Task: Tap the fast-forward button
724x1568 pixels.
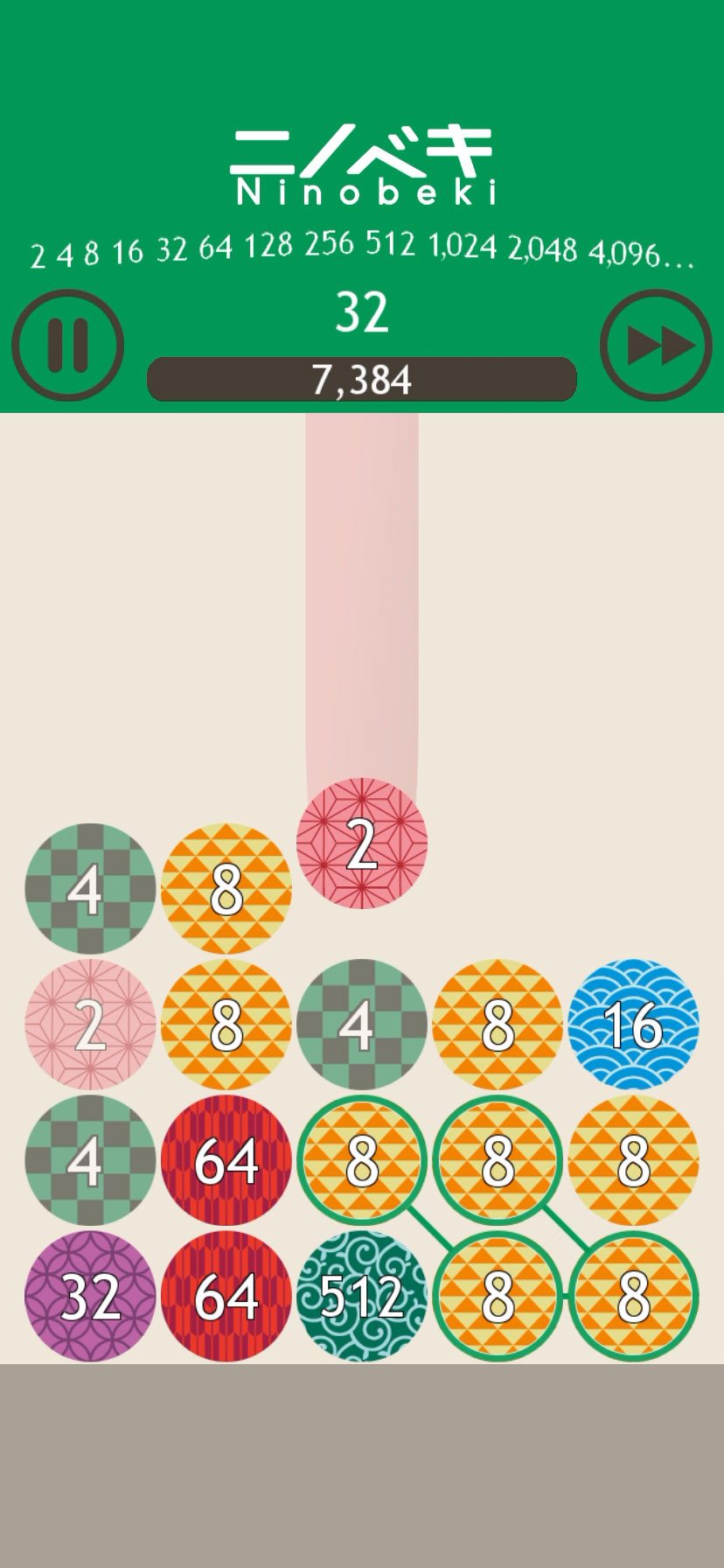Action: (656, 345)
